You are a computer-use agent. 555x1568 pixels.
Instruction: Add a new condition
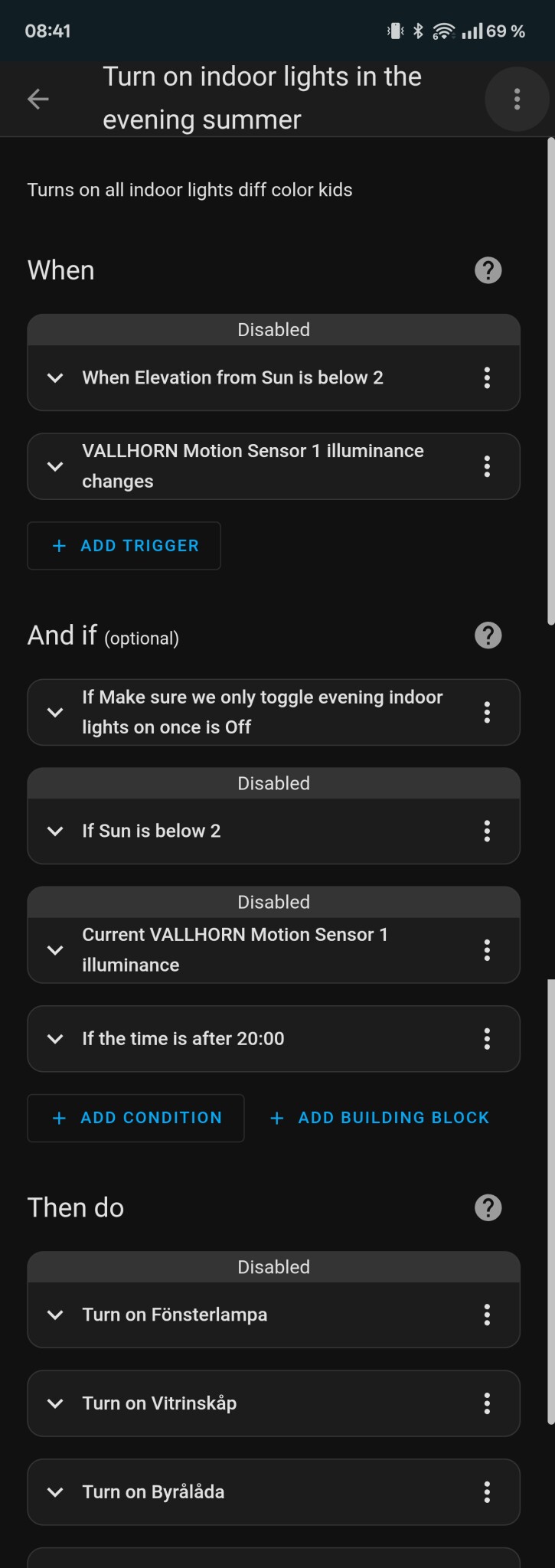[136, 1118]
